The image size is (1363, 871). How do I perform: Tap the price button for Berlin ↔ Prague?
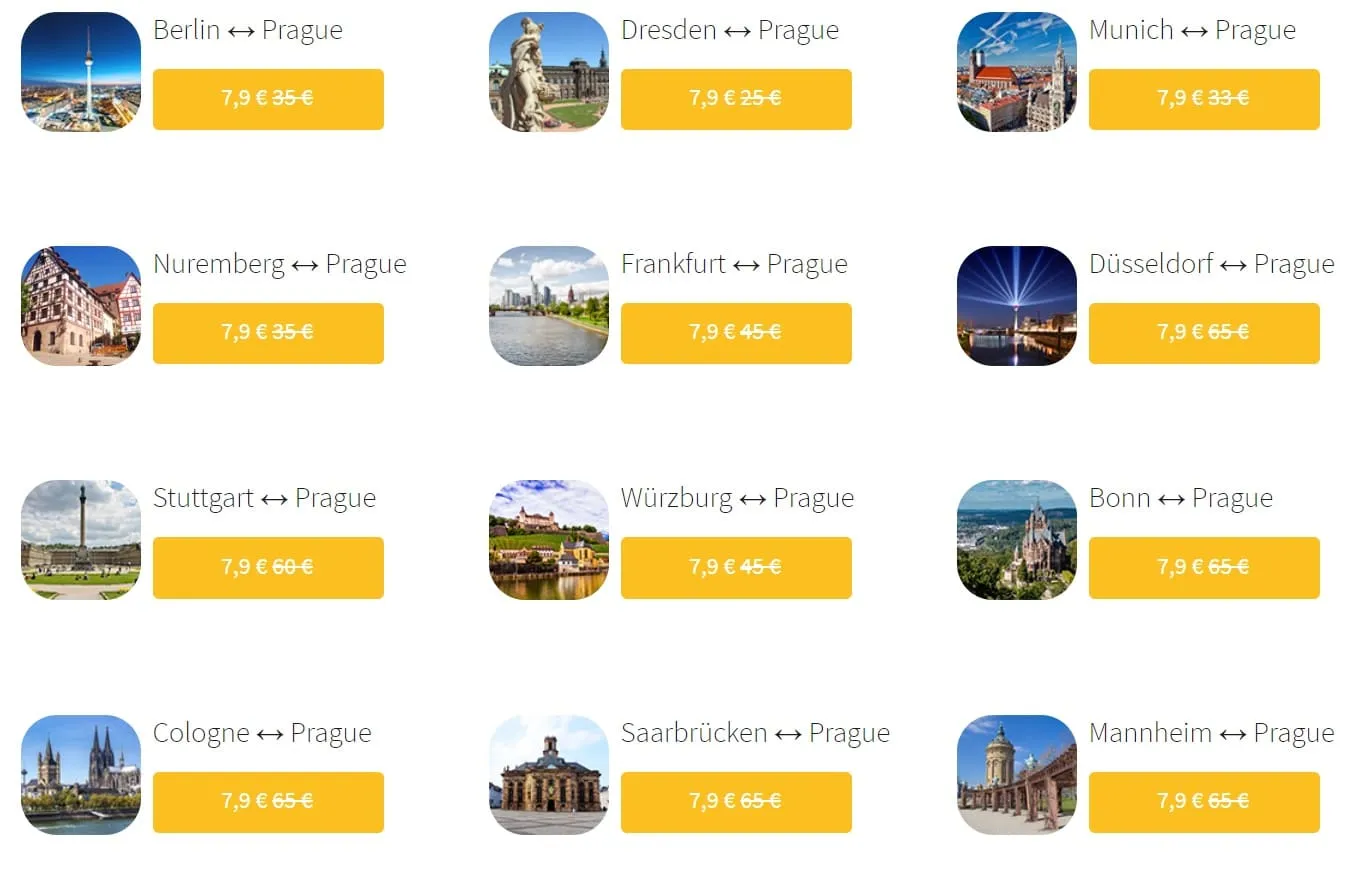[x=268, y=99]
